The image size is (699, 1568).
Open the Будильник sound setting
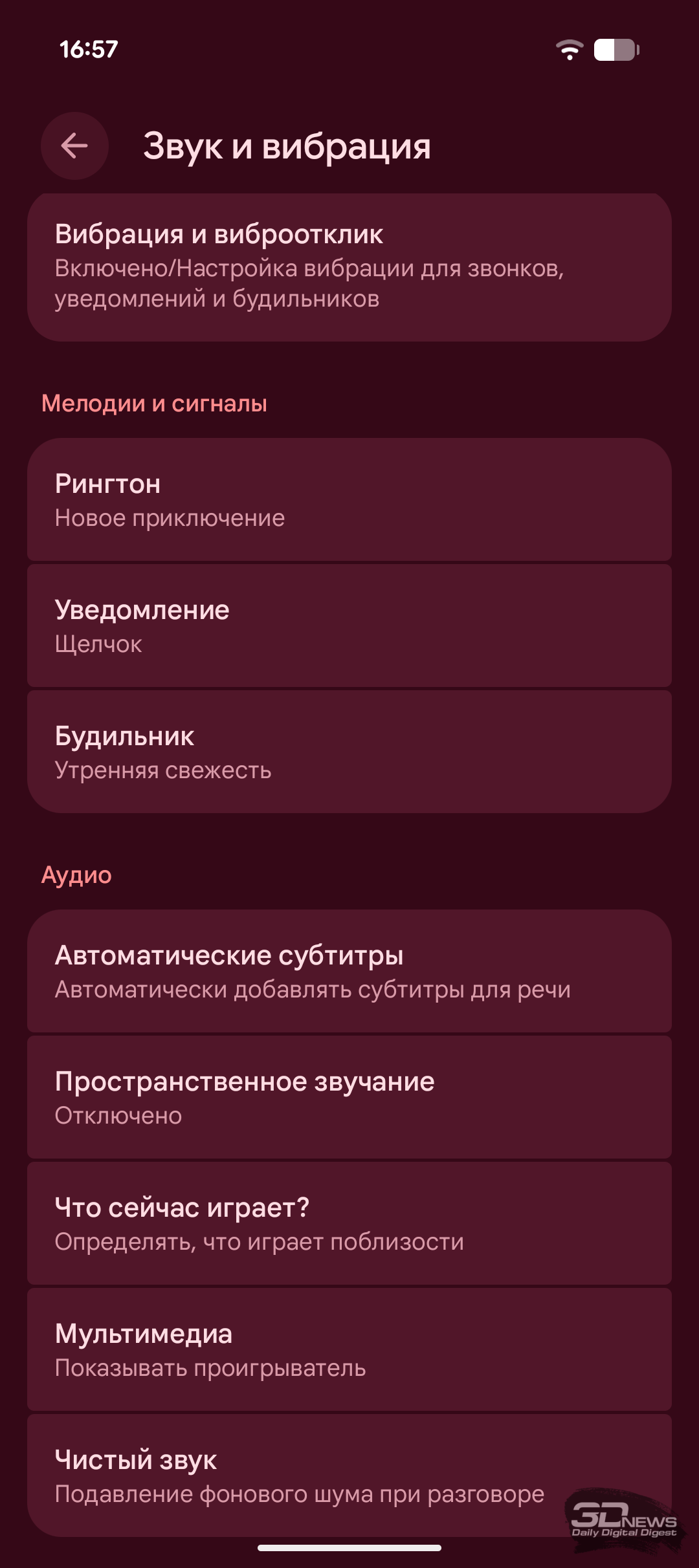[x=349, y=752]
